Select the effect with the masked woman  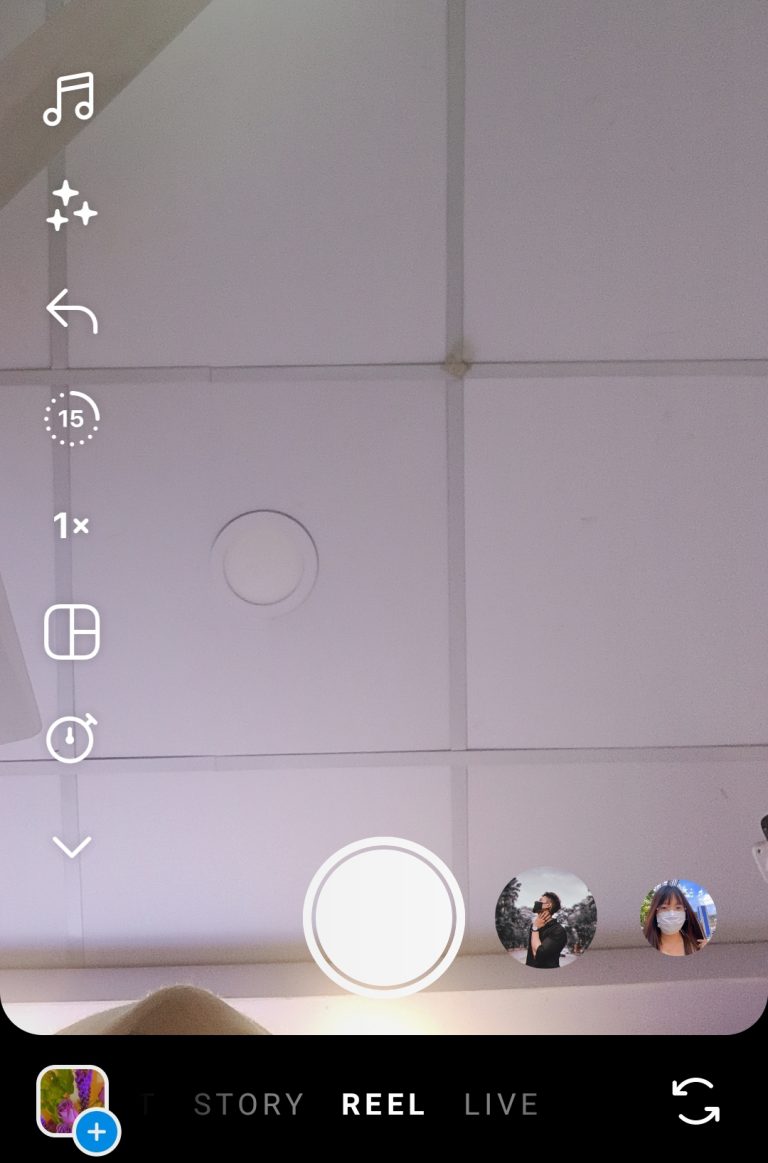678,918
